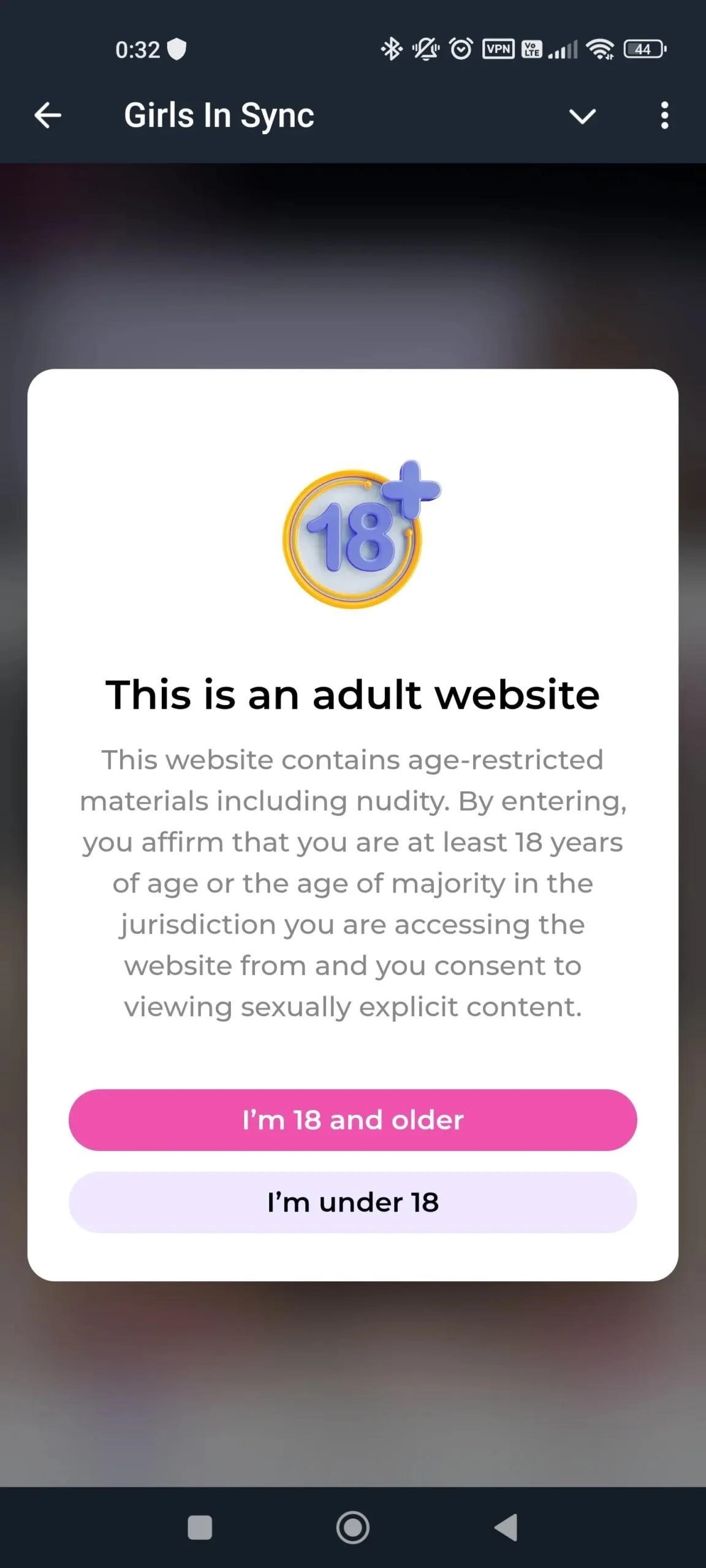Select "I'm under 18" option
Image resolution: width=706 pixels, height=1568 pixels.
[352, 1202]
